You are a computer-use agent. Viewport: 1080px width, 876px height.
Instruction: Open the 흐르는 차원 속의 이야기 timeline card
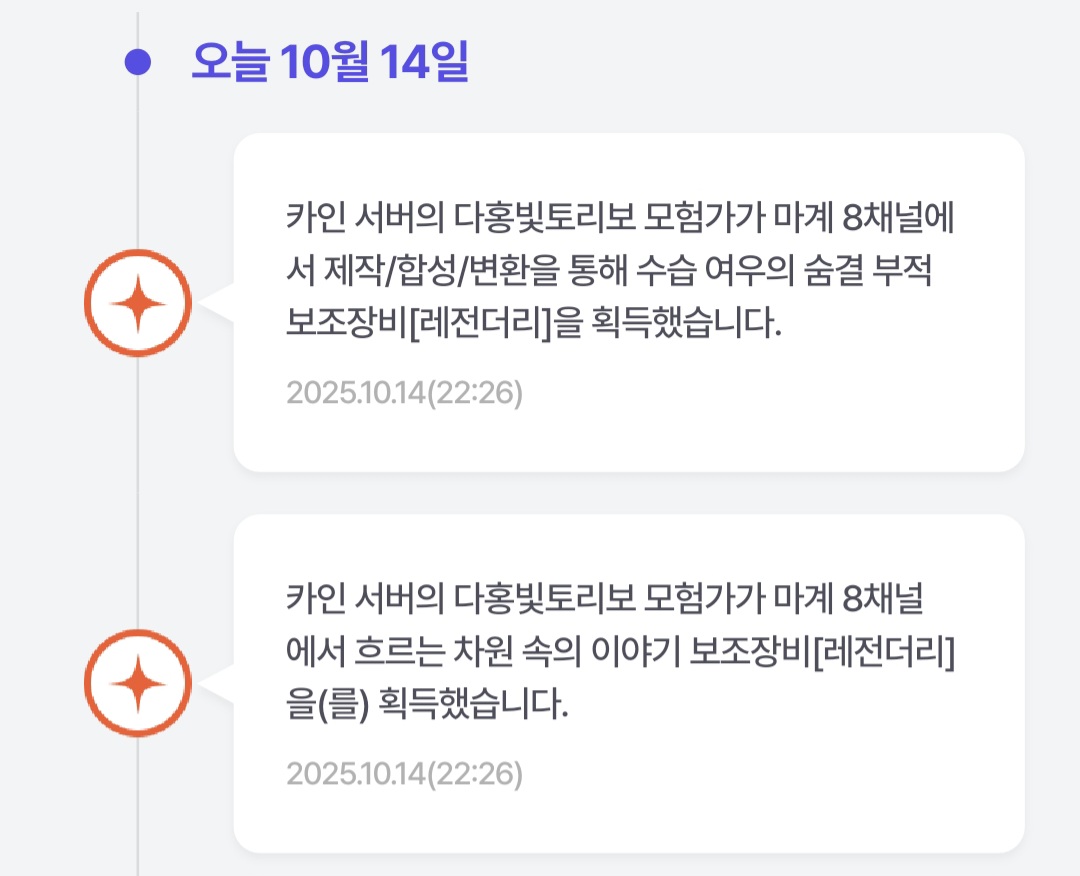point(628,683)
